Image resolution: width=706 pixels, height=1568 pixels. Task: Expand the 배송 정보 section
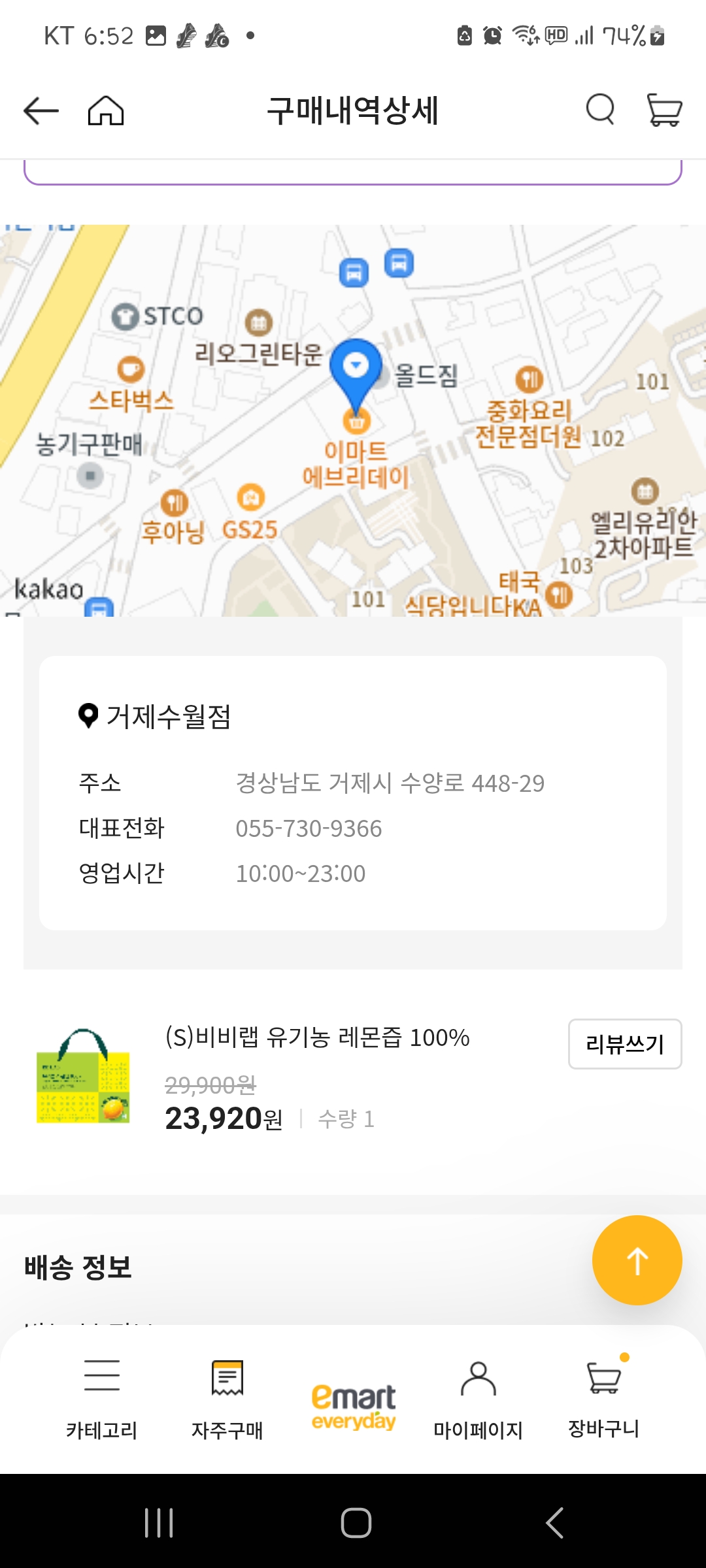[x=76, y=1265]
